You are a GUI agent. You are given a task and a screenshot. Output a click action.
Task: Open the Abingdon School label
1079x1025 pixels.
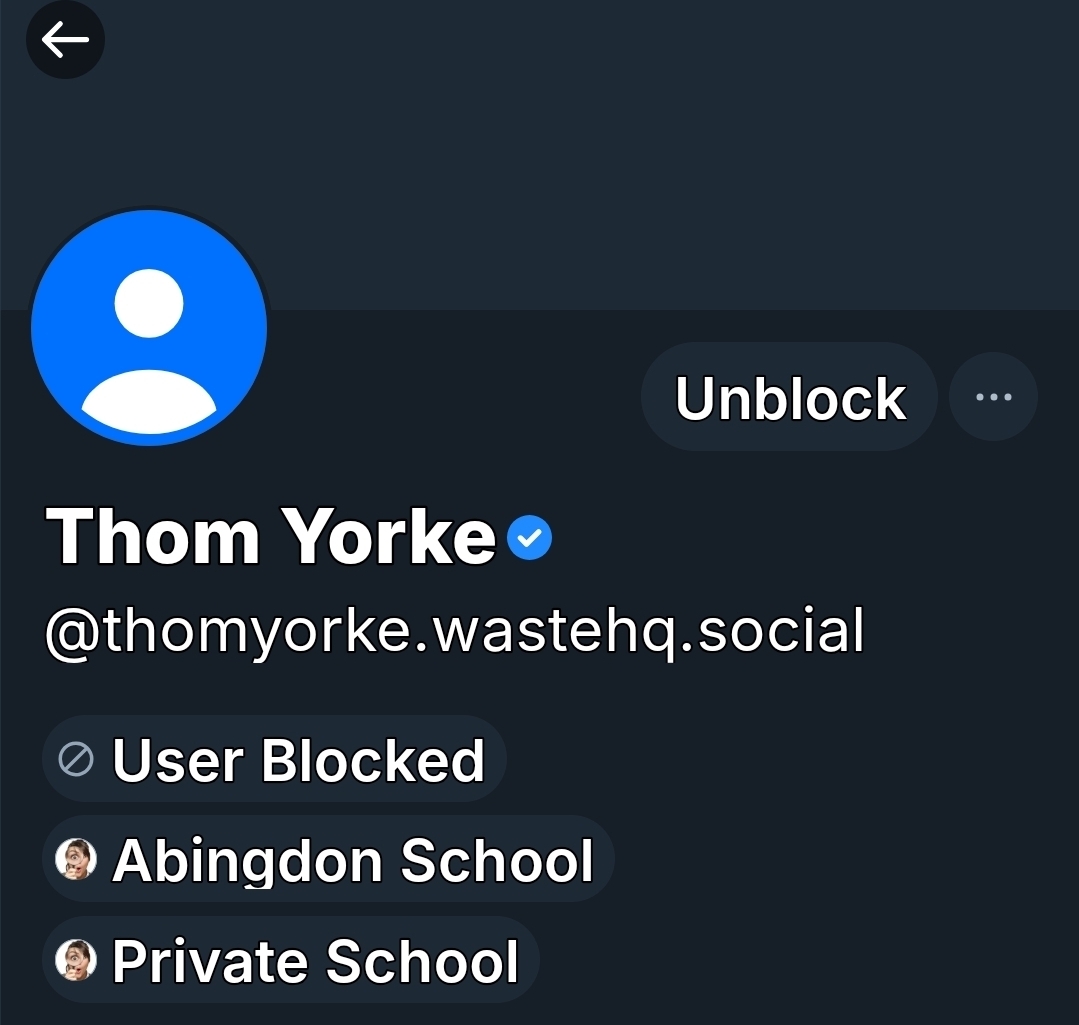pyautogui.click(x=328, y=860)
